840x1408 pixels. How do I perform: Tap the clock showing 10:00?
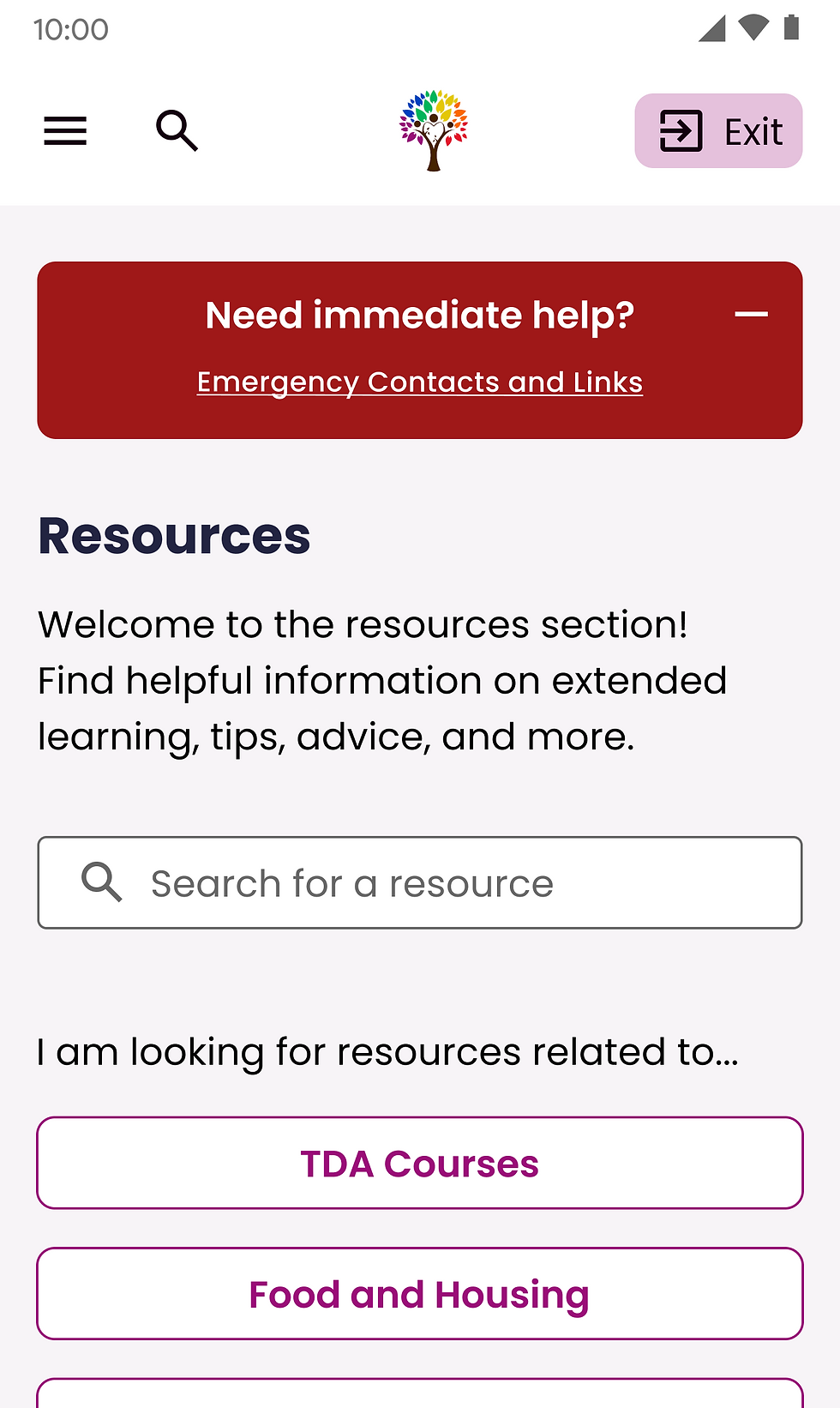(71, 28)
